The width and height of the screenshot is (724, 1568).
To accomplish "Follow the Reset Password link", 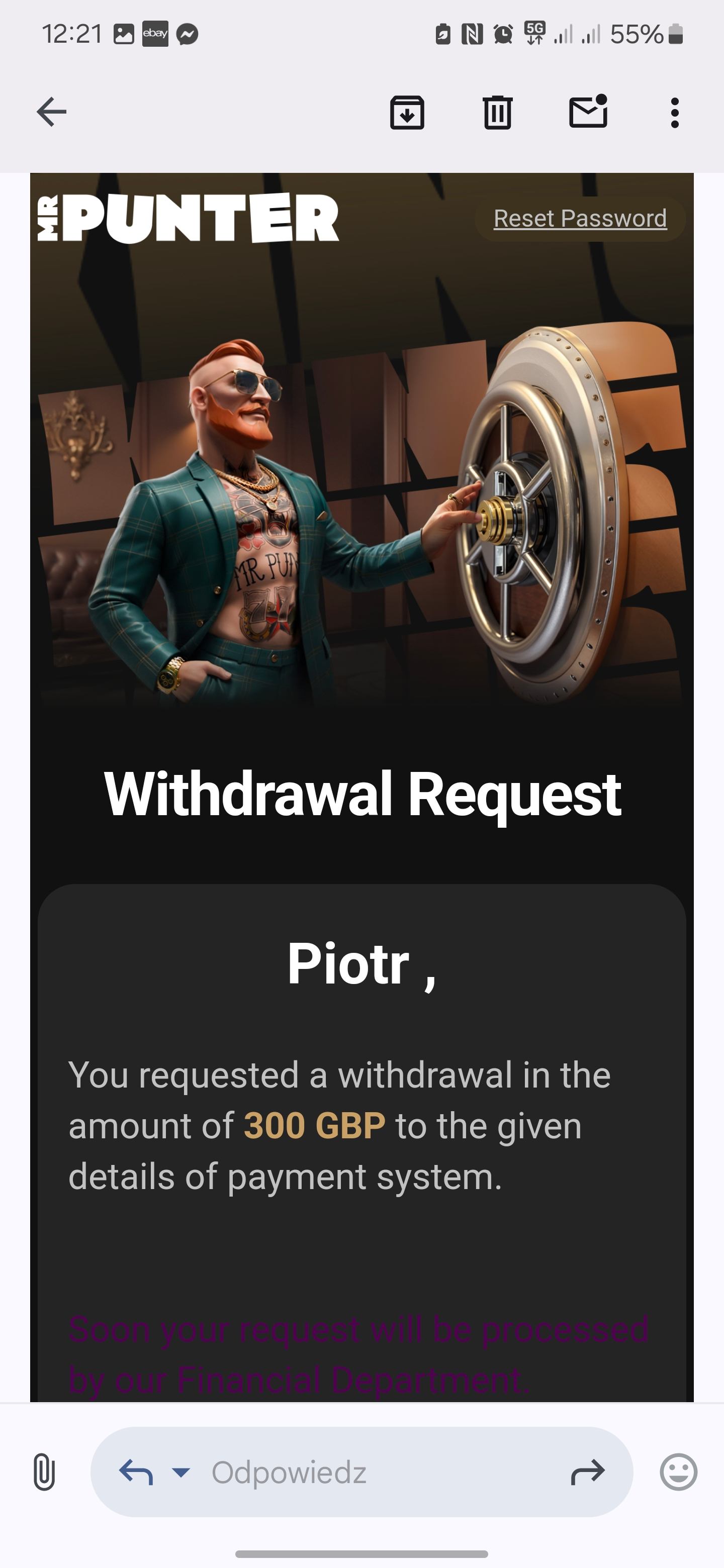I will [580, 219].
